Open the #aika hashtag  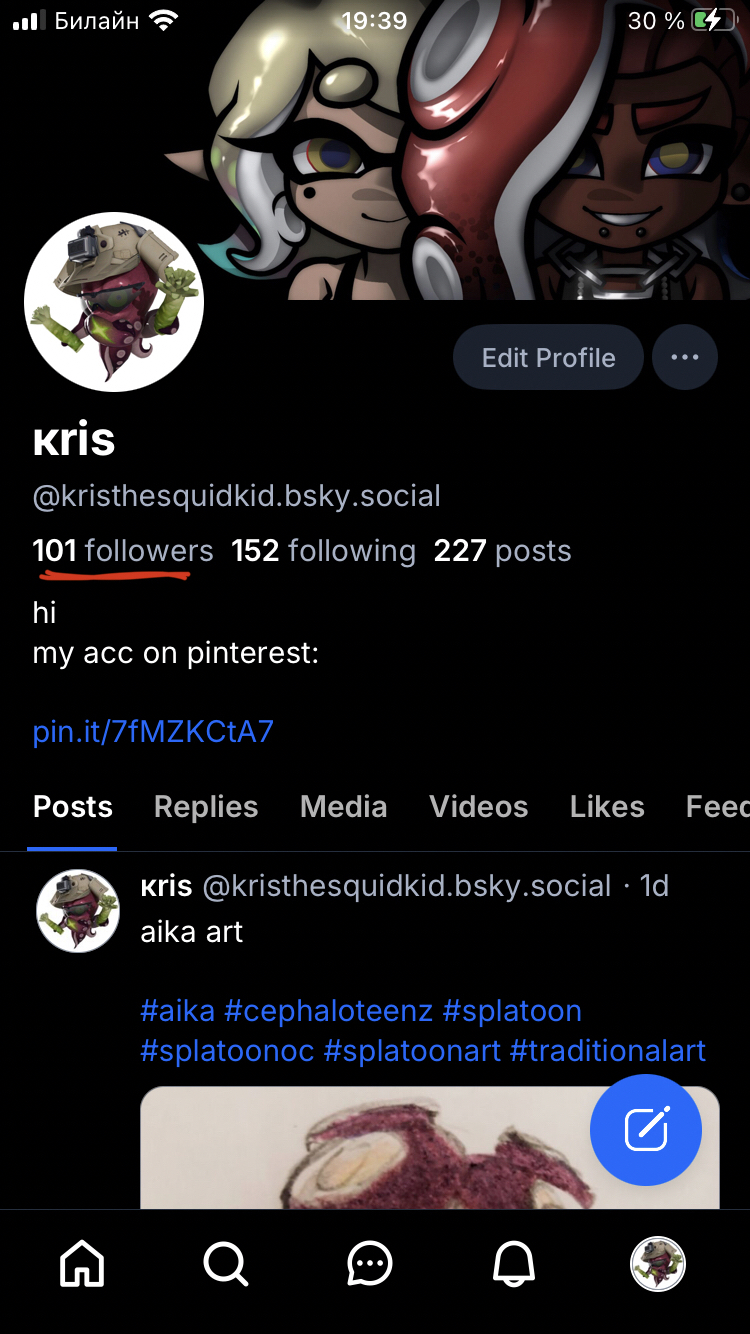tap(178, 1011)
